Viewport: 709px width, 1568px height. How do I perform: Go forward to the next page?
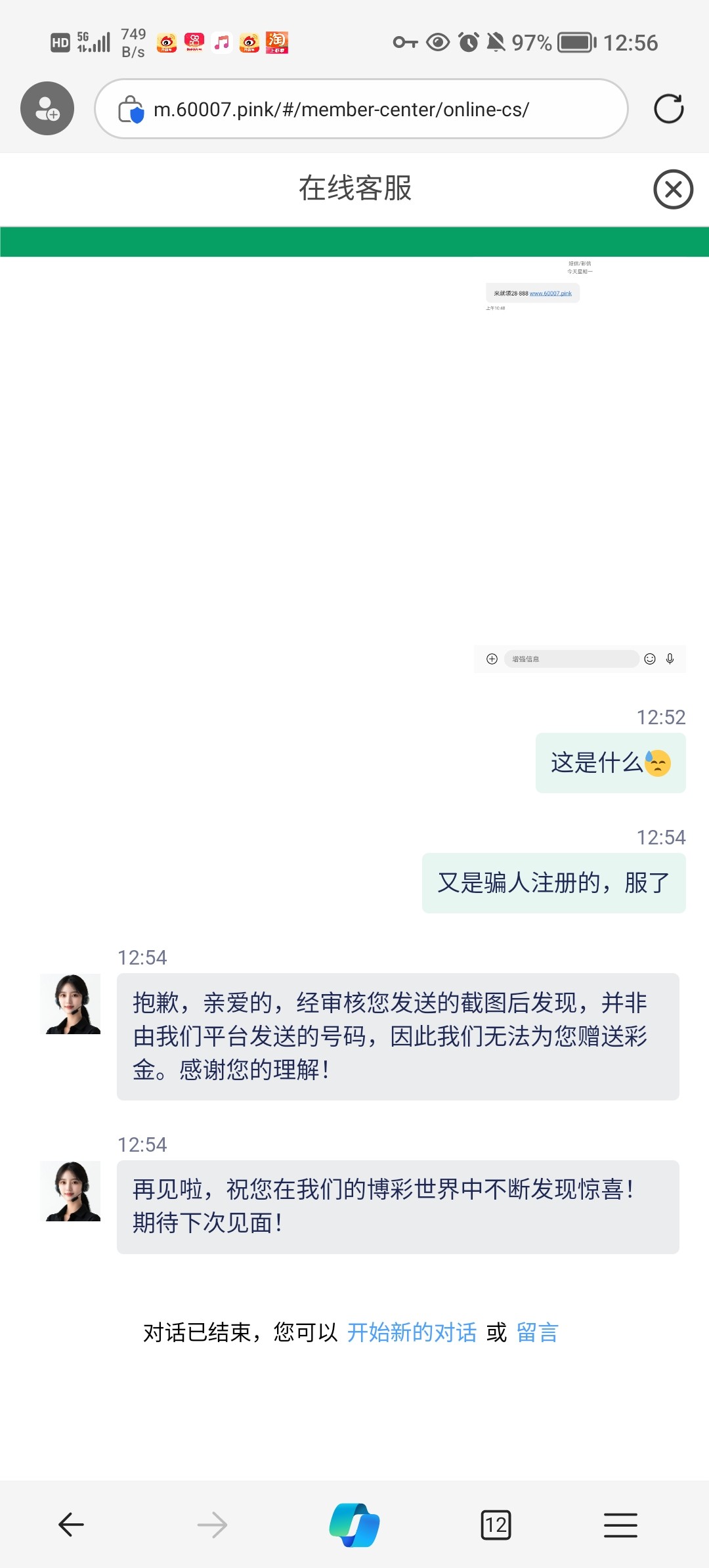pos(212,1525)
